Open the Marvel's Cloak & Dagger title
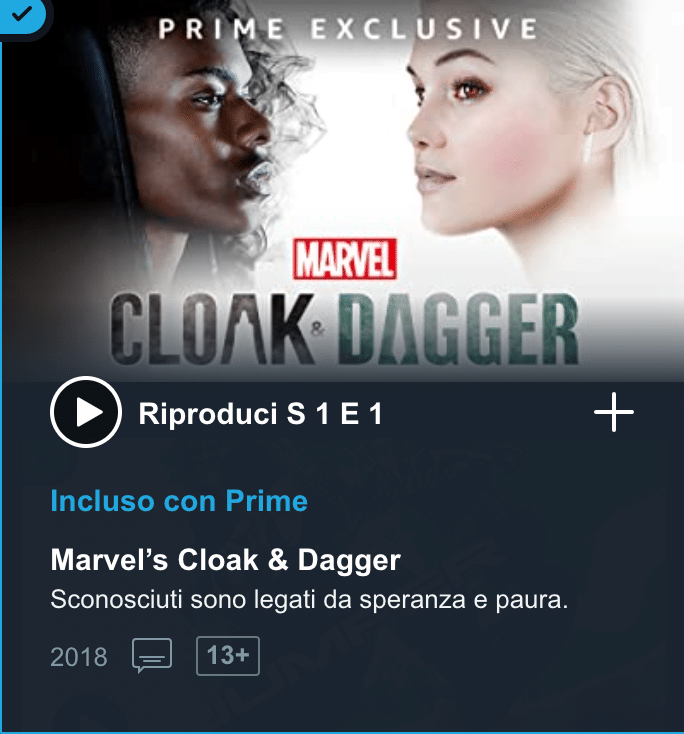Screen dimensions: 684x734 [225, 560]
